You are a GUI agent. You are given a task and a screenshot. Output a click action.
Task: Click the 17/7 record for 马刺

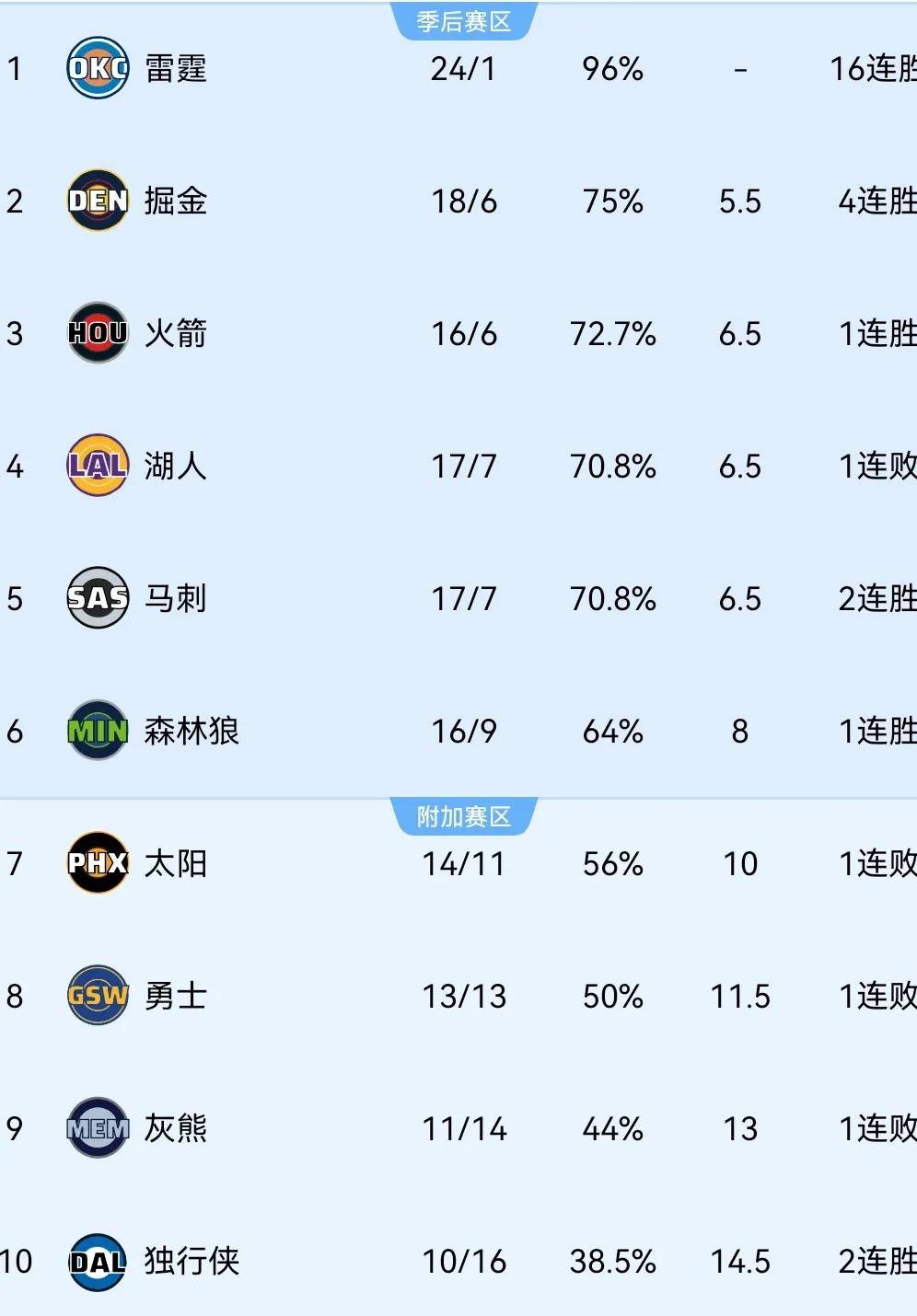(x=463, y=599)
